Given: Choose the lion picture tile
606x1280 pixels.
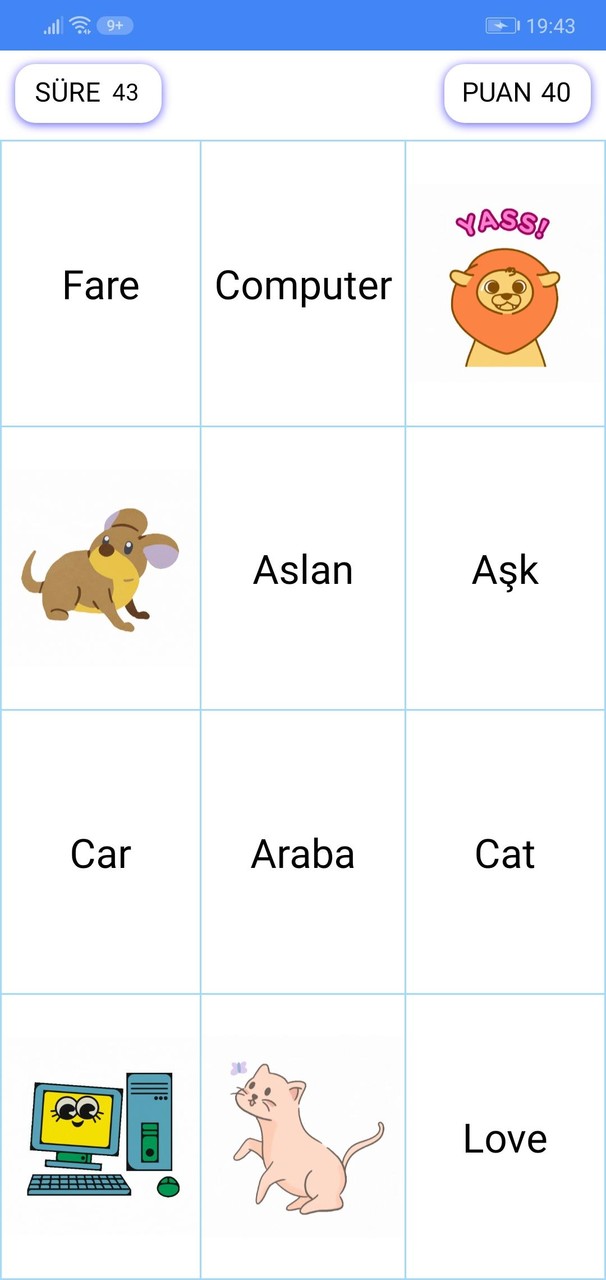Looking at the screenshot, I should 505,285.
